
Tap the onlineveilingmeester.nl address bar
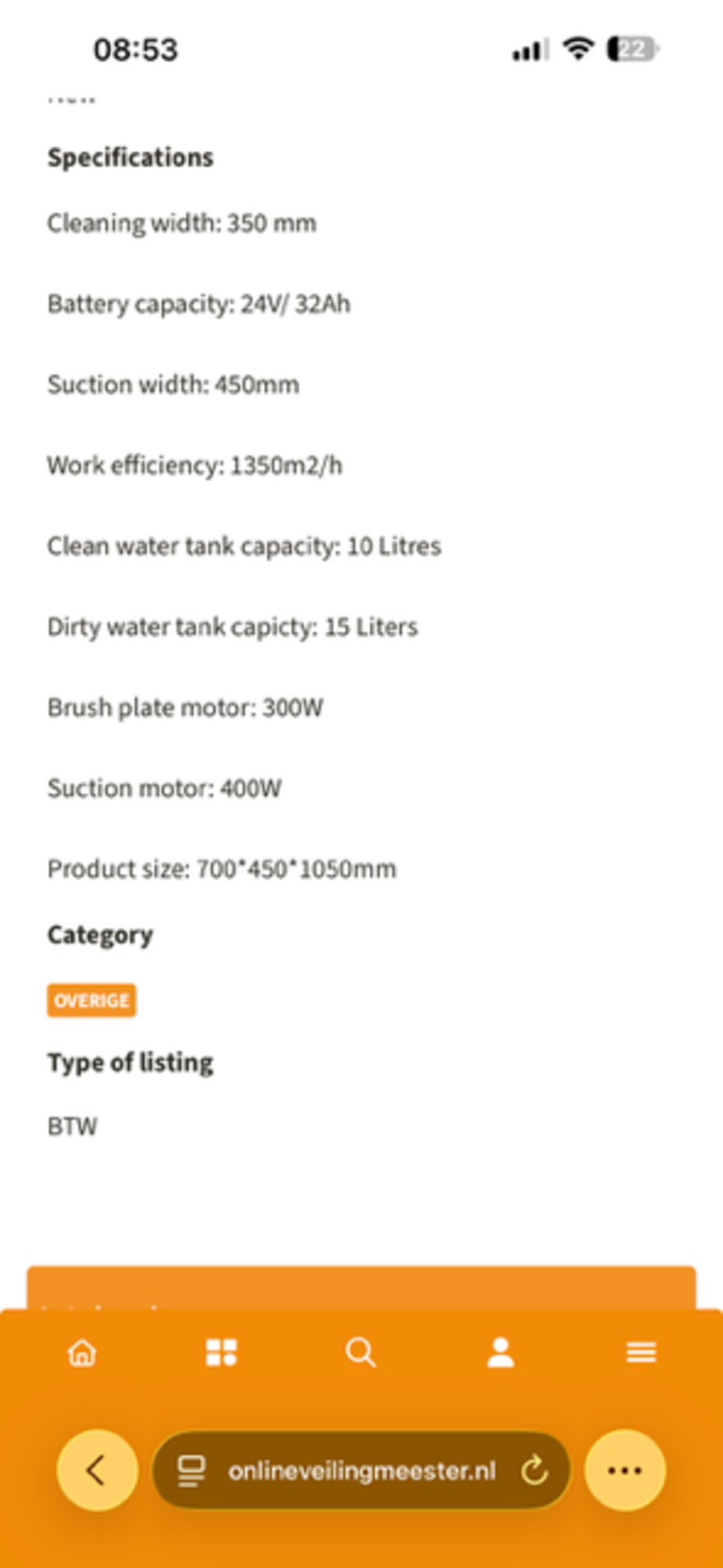pyautogui.click(x=361, y=1471)
